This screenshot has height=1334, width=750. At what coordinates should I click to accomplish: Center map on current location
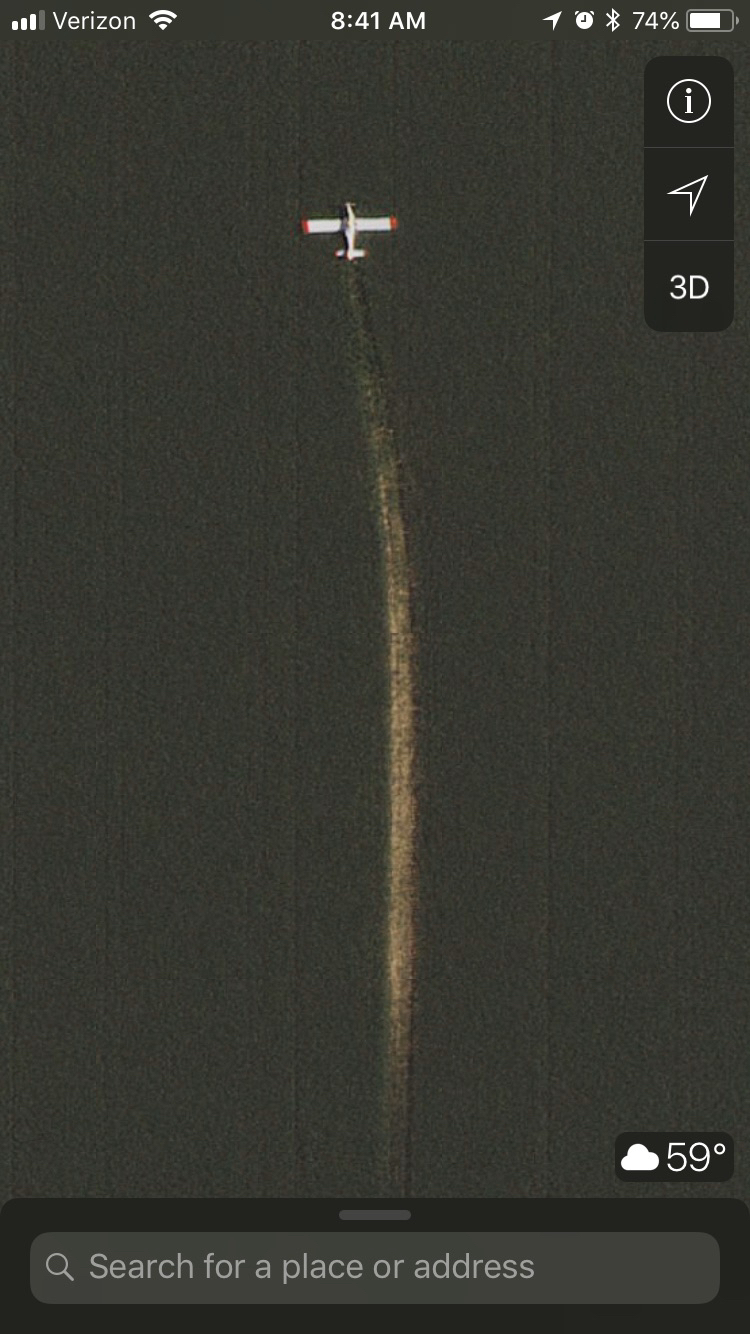coord(689,194)
